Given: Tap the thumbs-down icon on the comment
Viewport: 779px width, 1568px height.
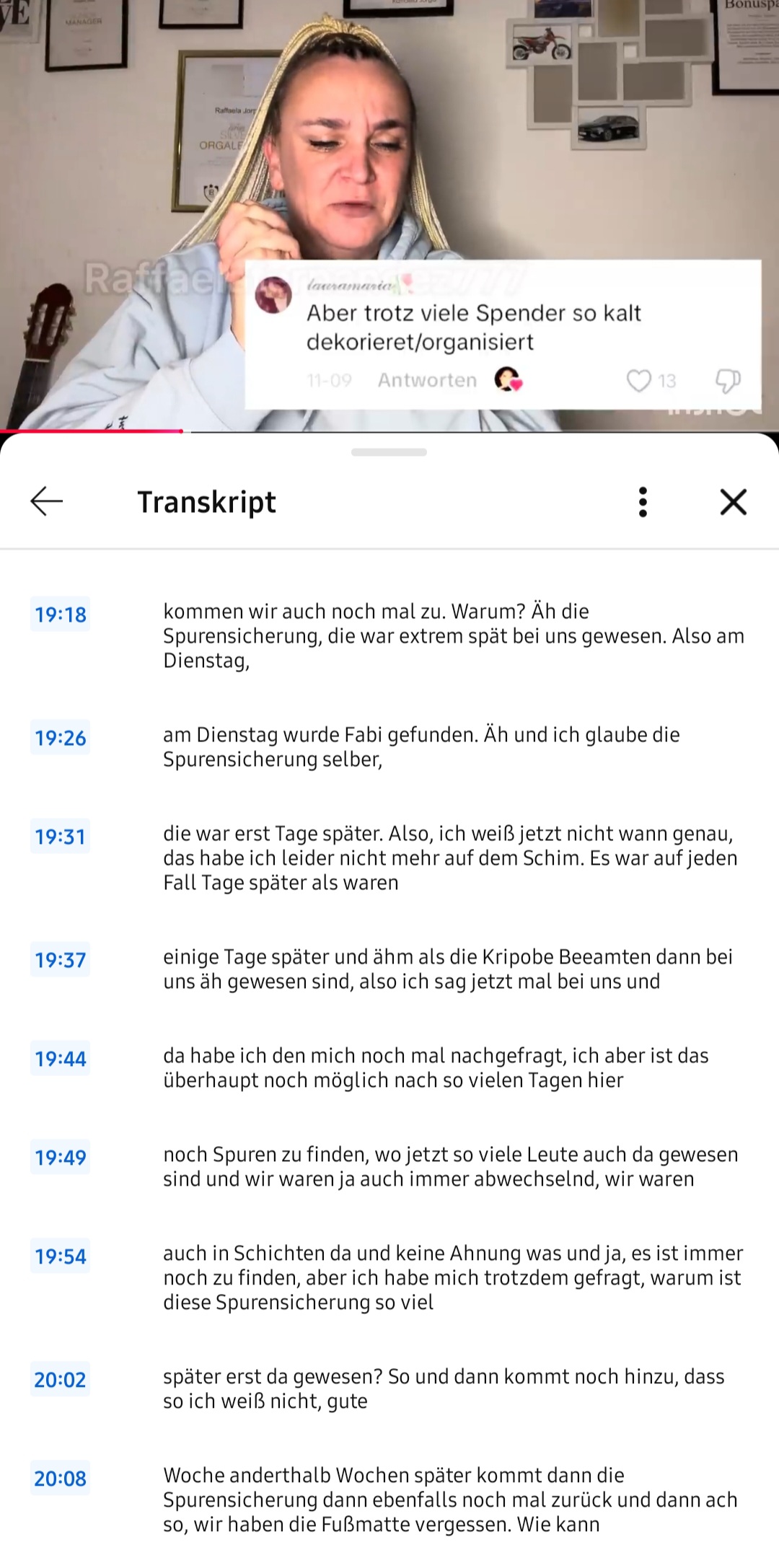Looking at the screenshot, I should pos(728,380).
